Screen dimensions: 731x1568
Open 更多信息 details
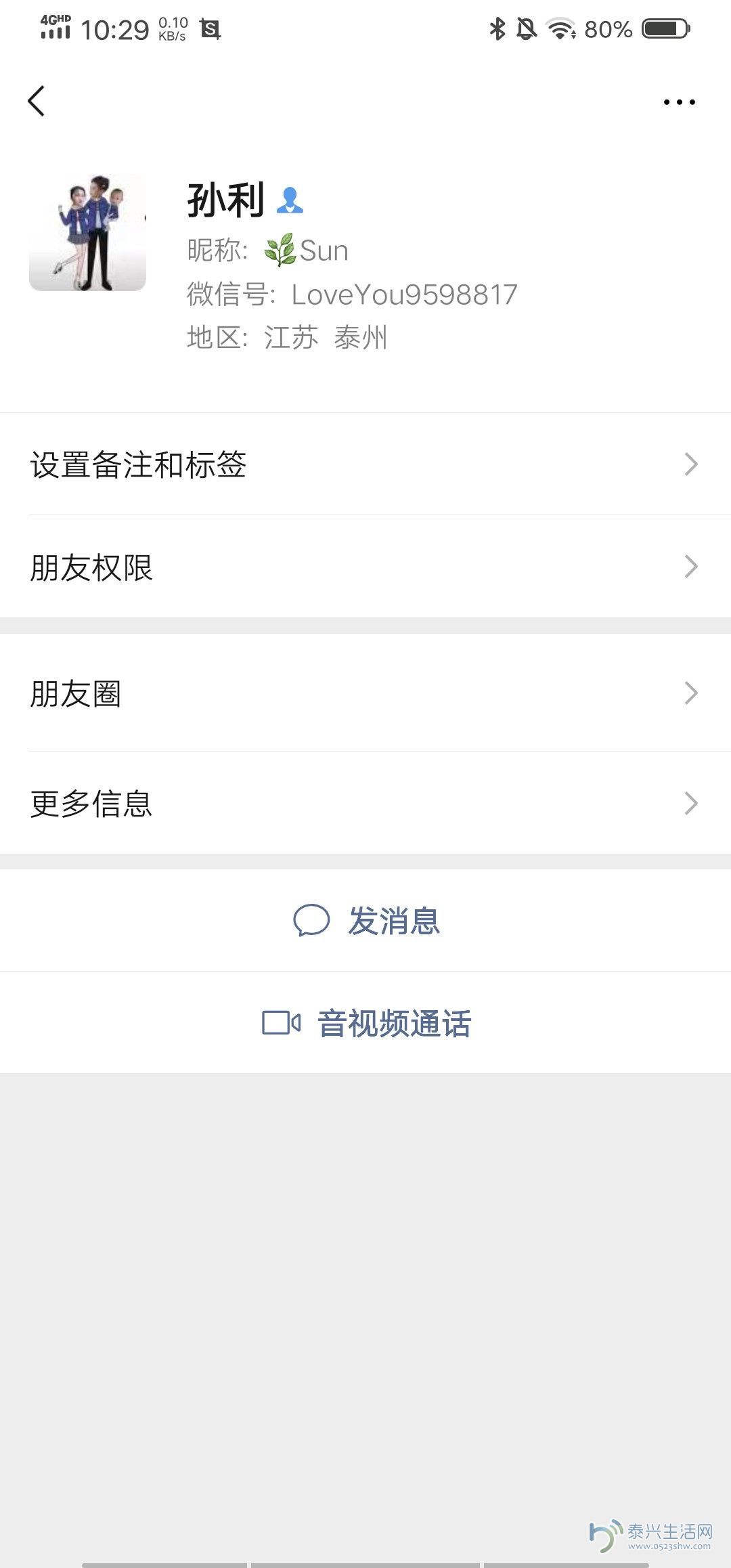click(365, 803)
